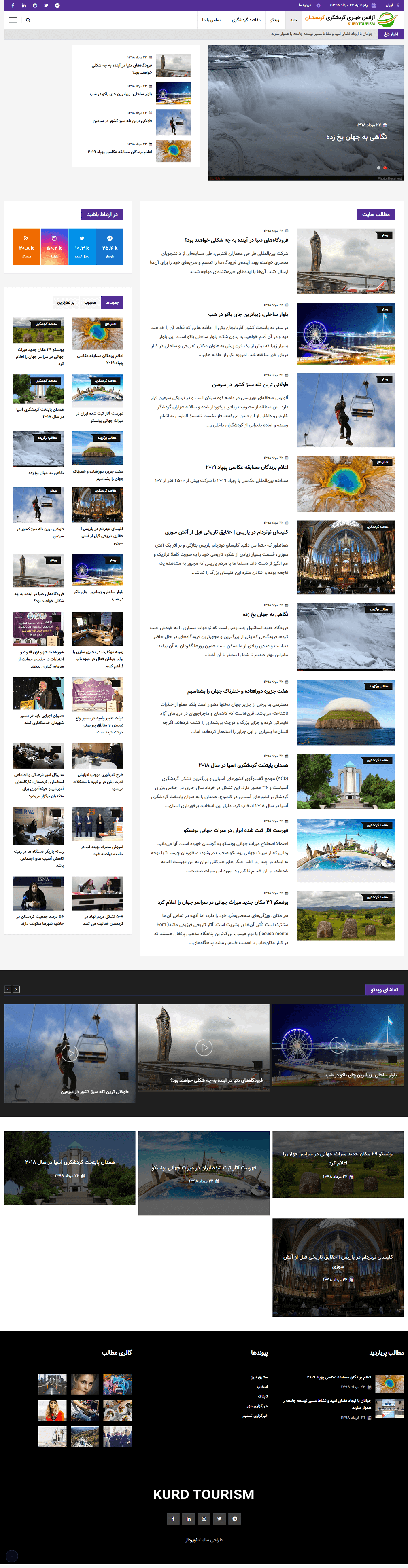
Task: Show the next videos in تماشای ویدئو
Action: 7,989
